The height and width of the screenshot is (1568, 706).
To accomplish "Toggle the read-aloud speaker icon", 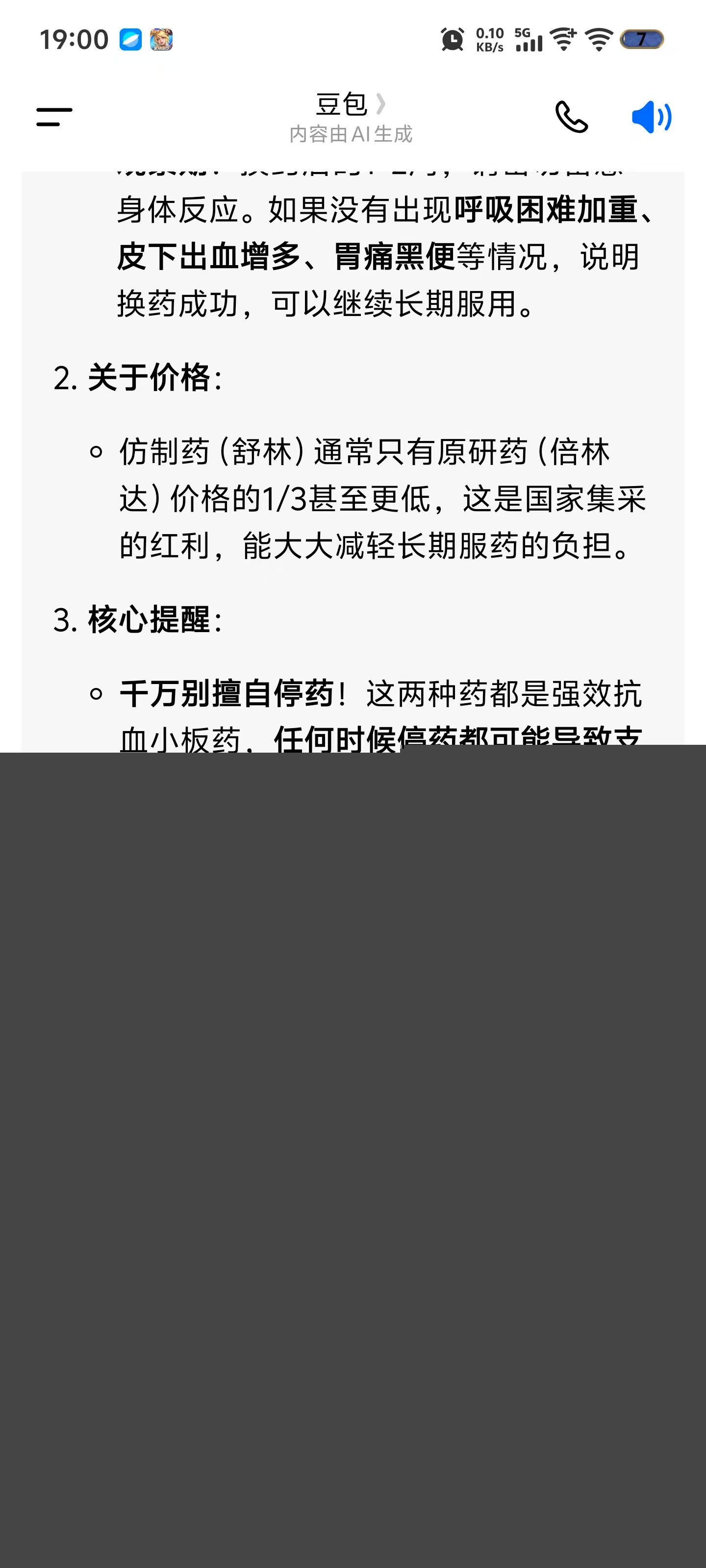I will point(651,117).
